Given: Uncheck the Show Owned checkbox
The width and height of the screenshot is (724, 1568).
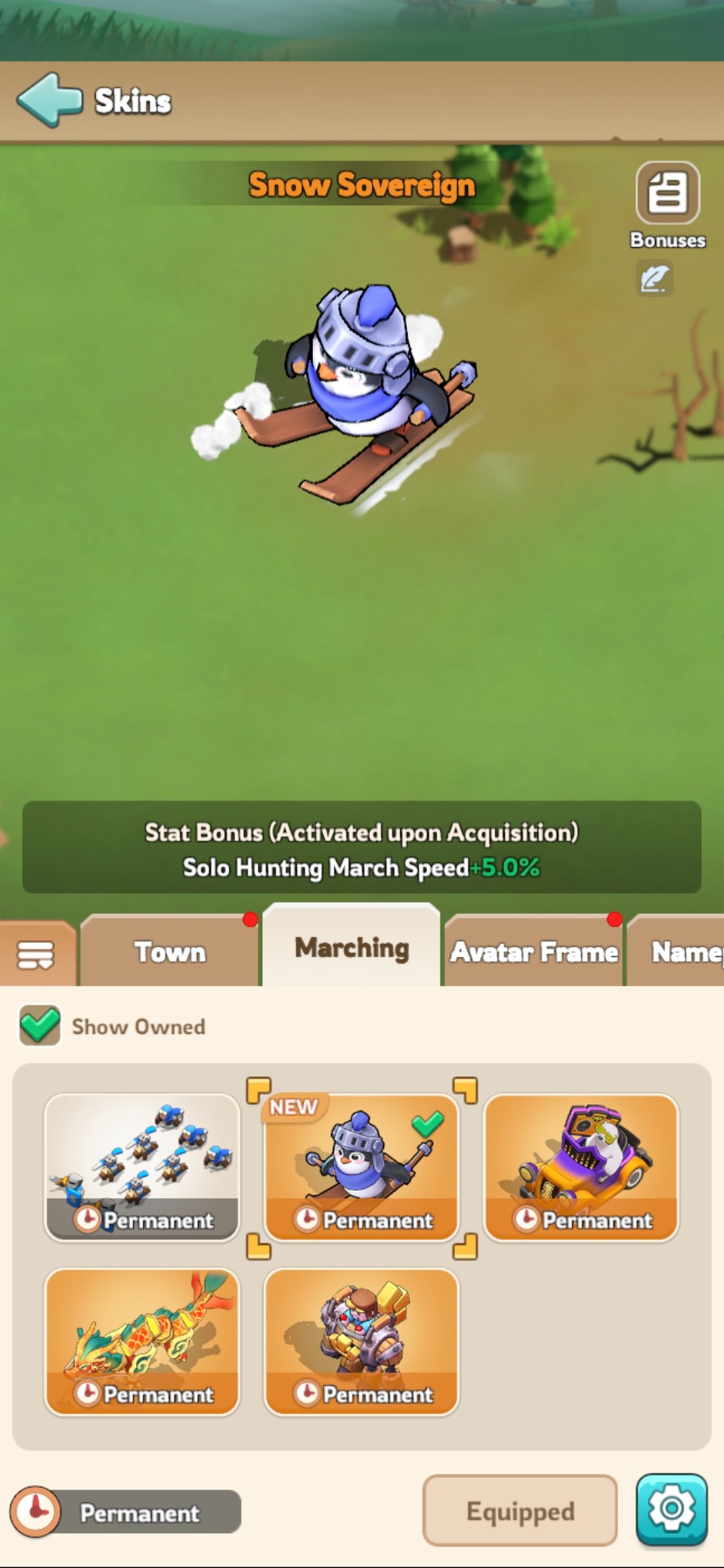Looking at the screenshot, I should pos(40,1025).
